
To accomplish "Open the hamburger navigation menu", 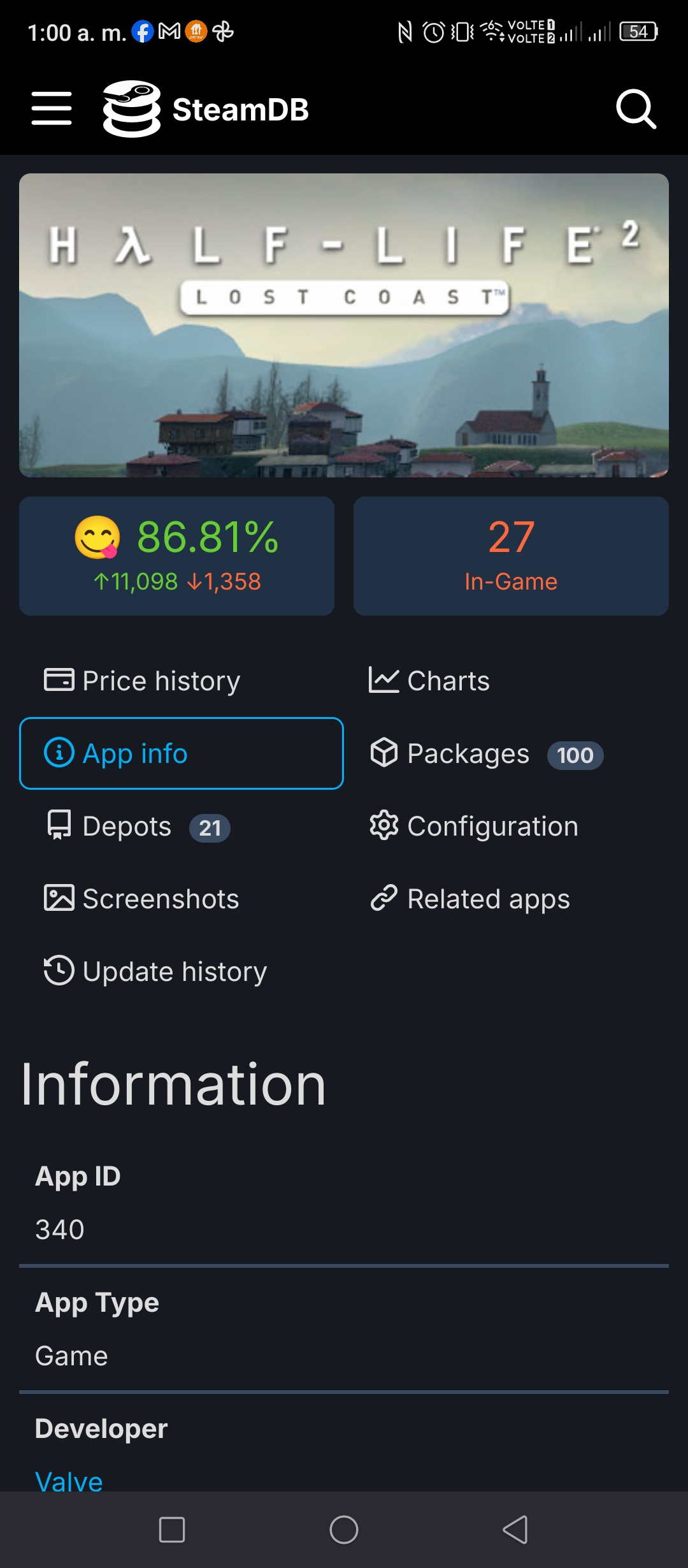I will click(x=52, y=108).
